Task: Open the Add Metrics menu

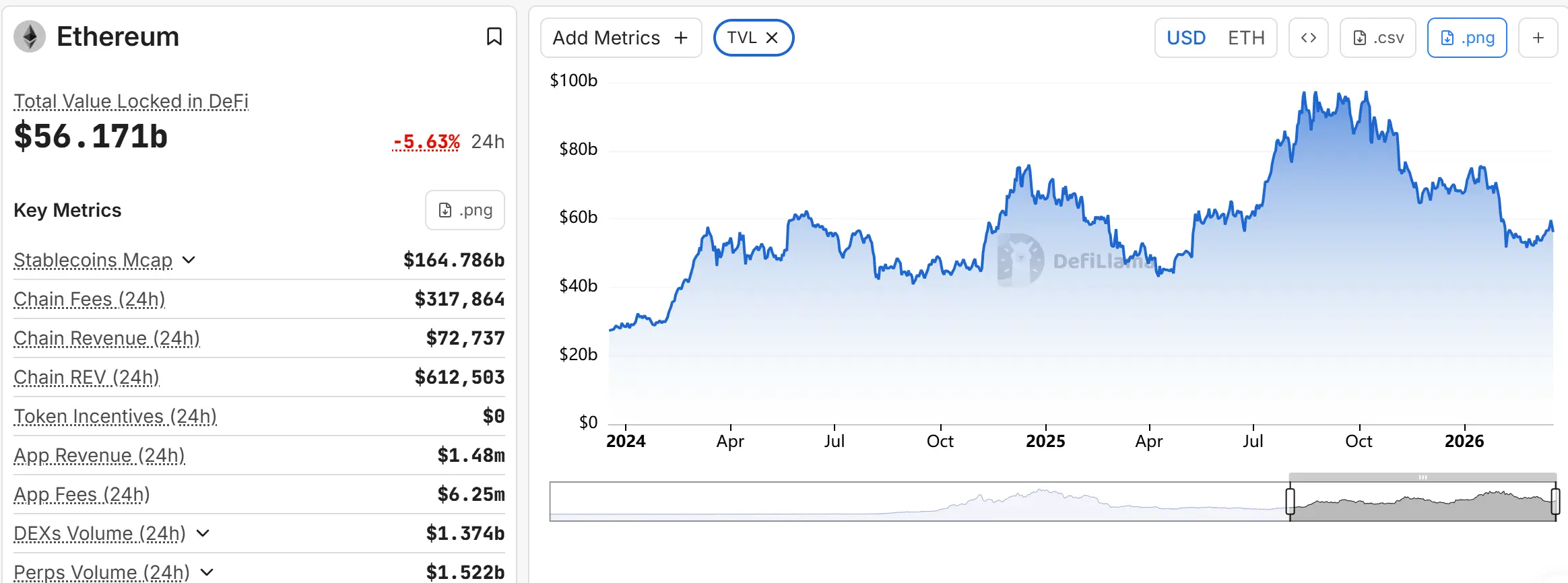Action: coord(620,38)
